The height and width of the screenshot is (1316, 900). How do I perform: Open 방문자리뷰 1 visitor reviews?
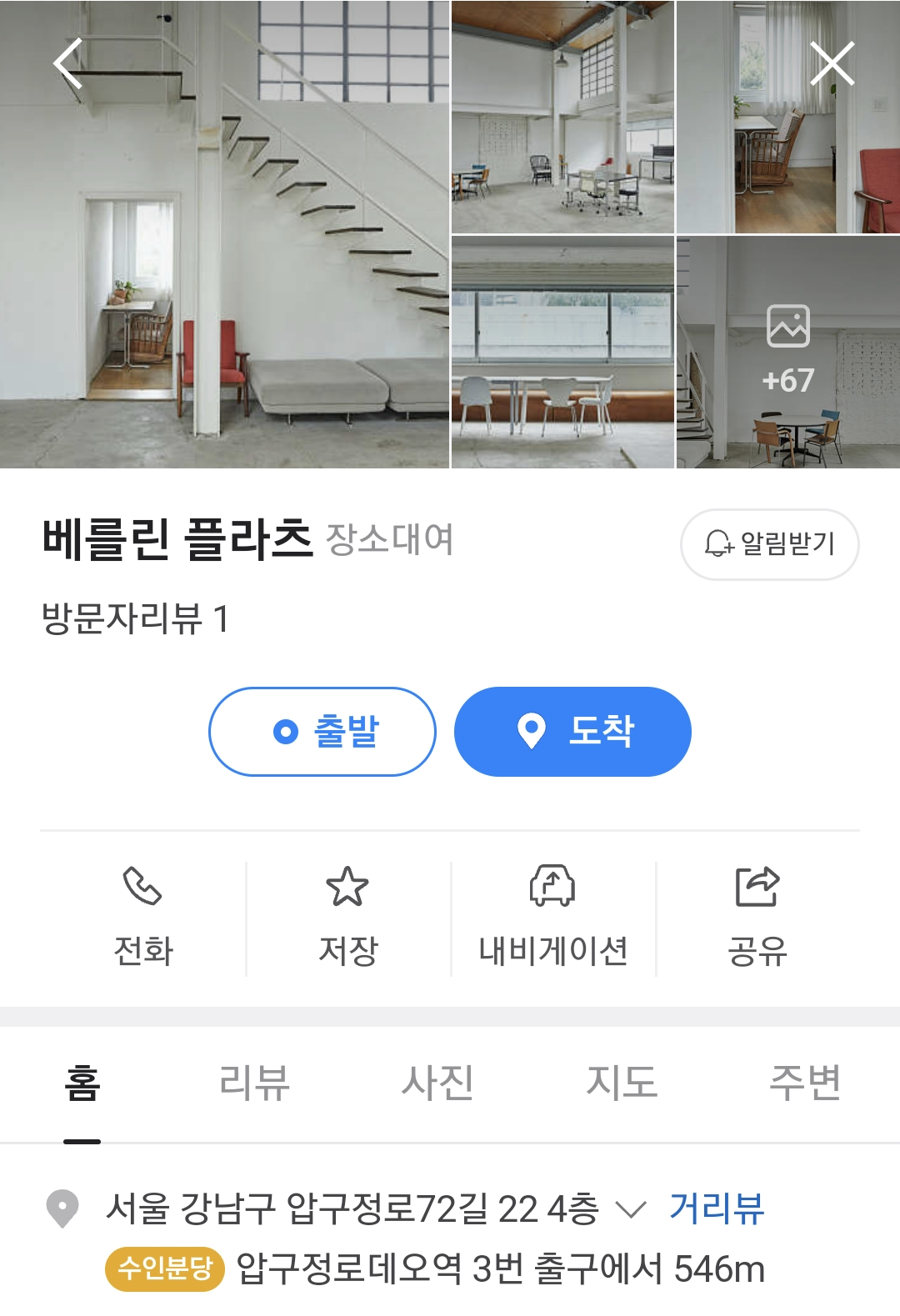click(135, 619)
